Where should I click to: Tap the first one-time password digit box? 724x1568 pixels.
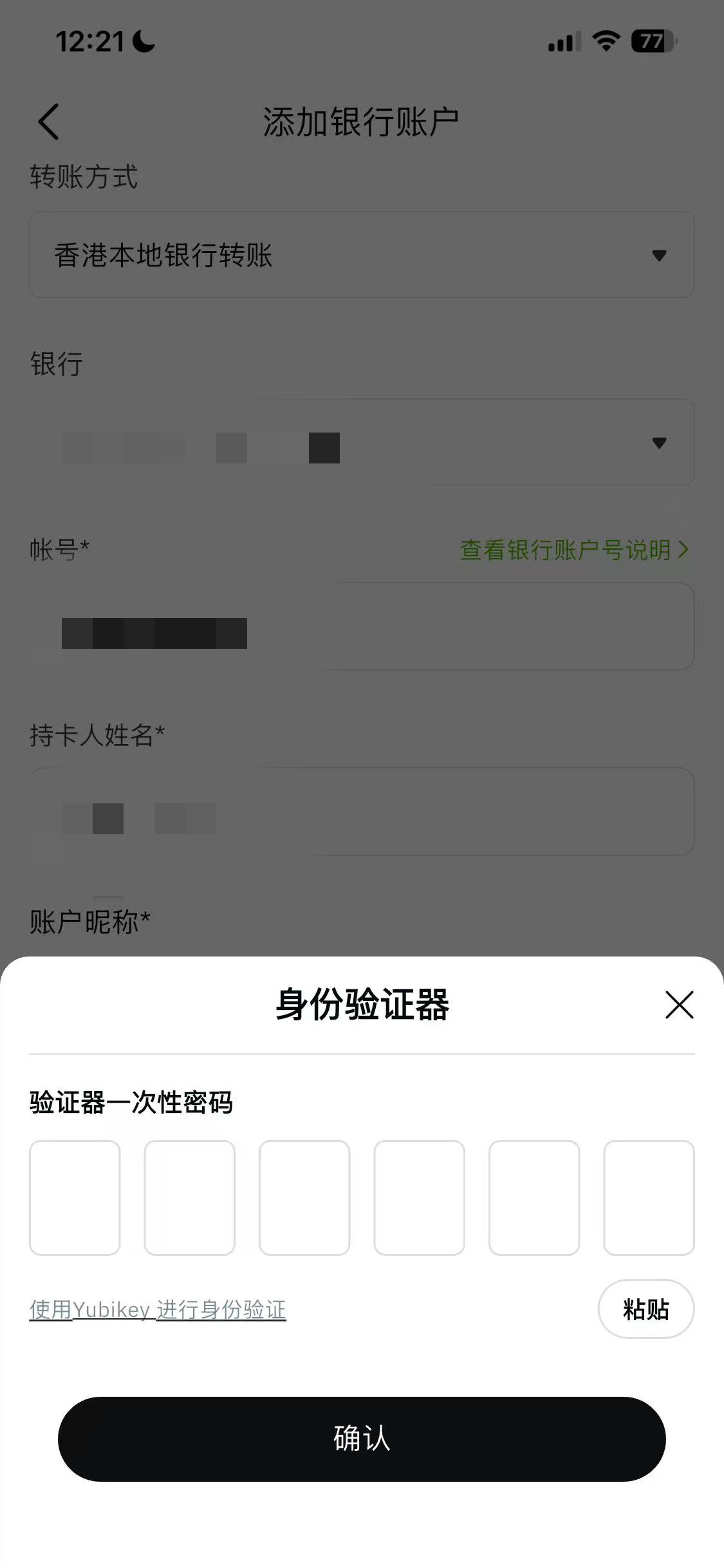click(x=75, y=1197)
